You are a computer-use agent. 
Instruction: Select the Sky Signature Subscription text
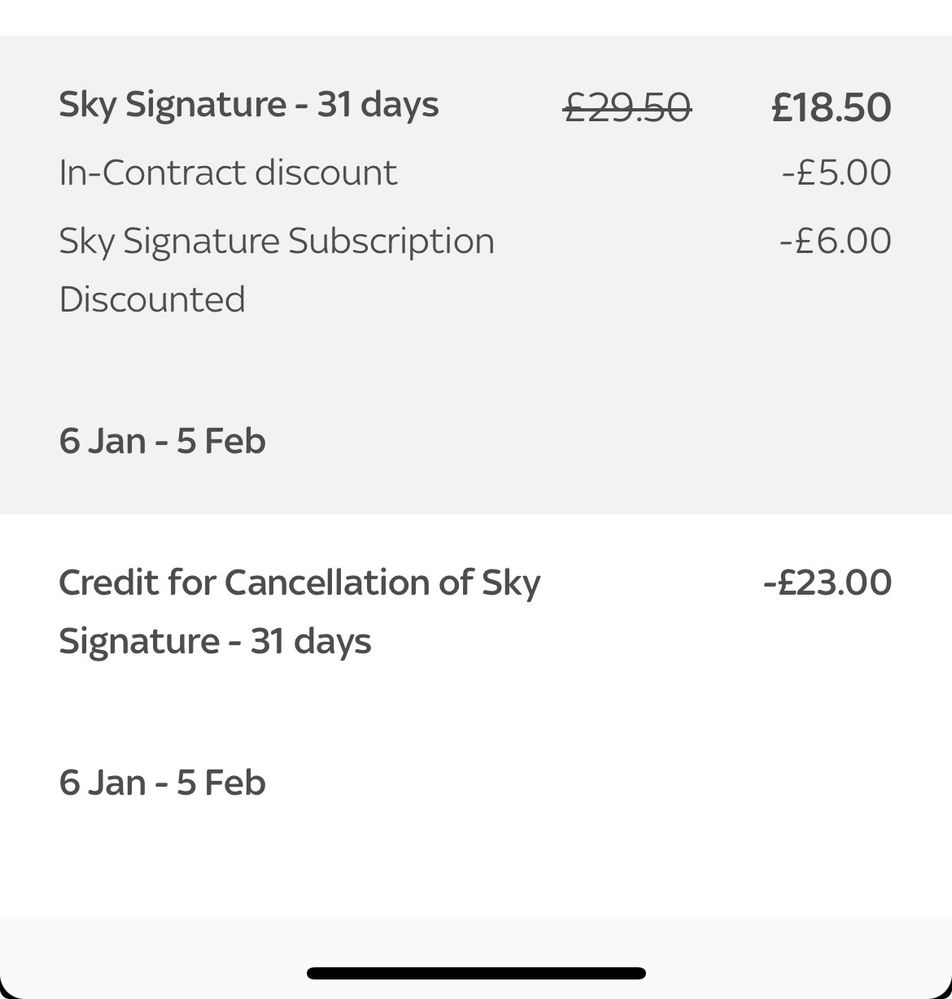coord(276,240)
